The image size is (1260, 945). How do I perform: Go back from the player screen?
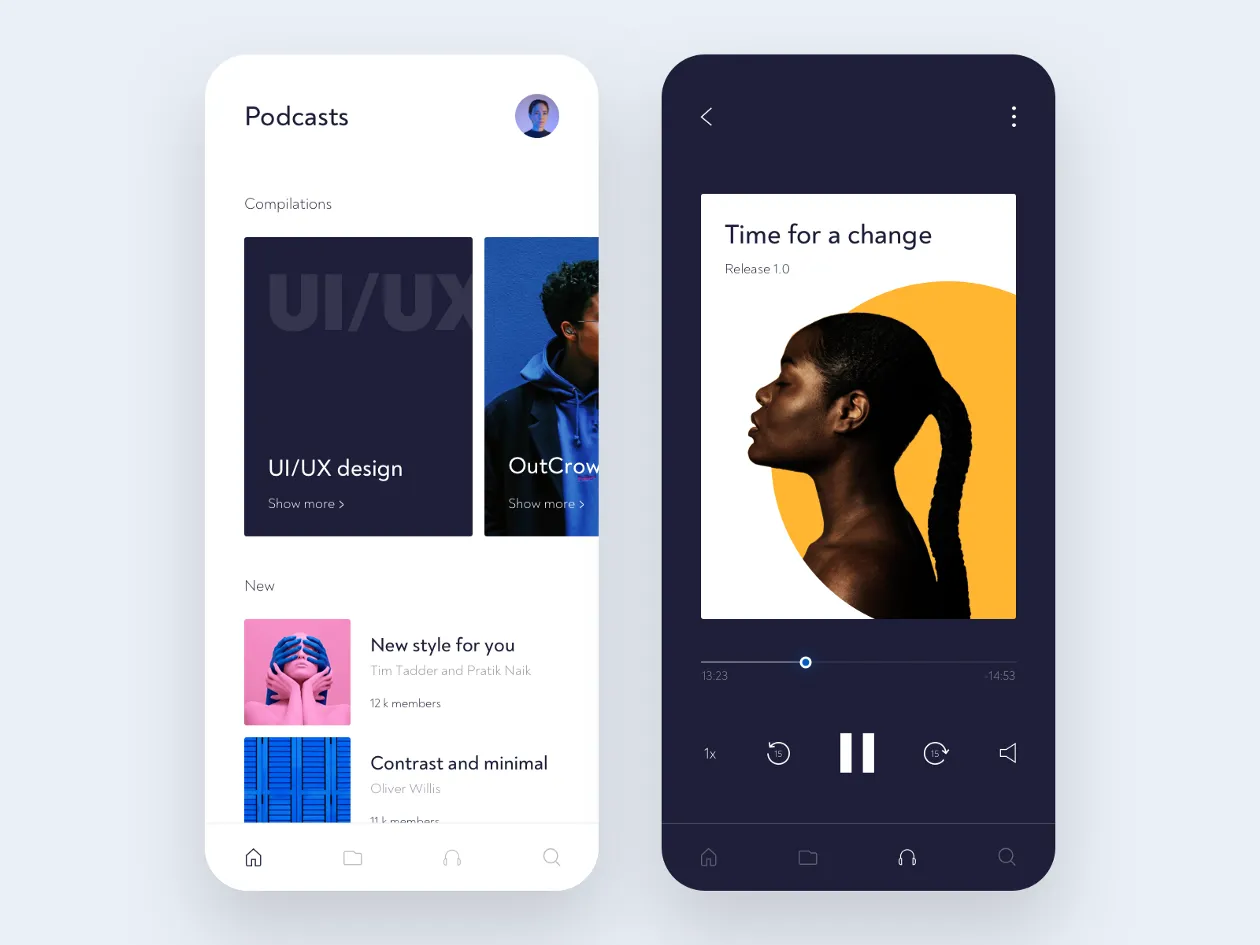706,117
